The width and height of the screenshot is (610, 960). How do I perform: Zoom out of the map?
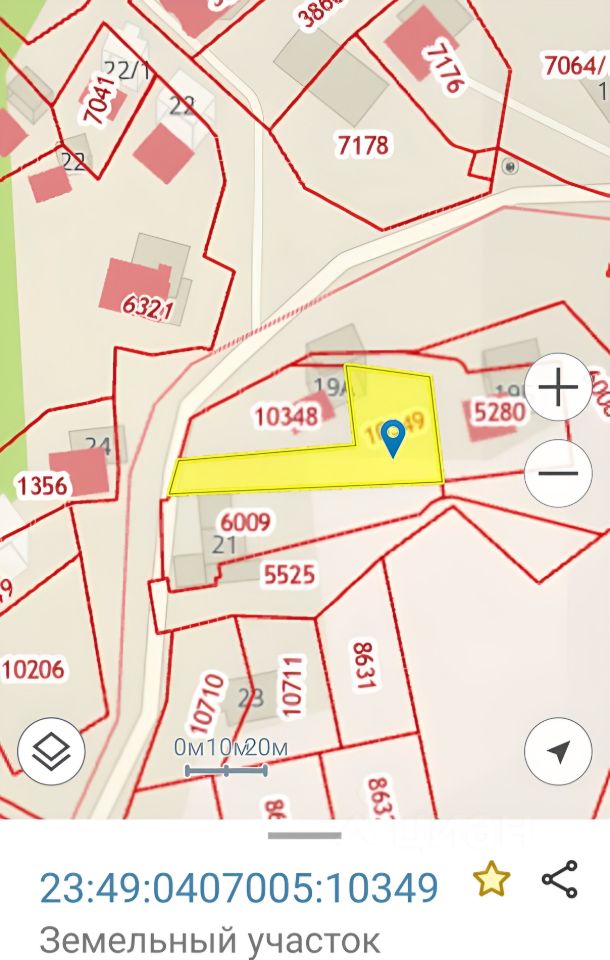point(557,473)
